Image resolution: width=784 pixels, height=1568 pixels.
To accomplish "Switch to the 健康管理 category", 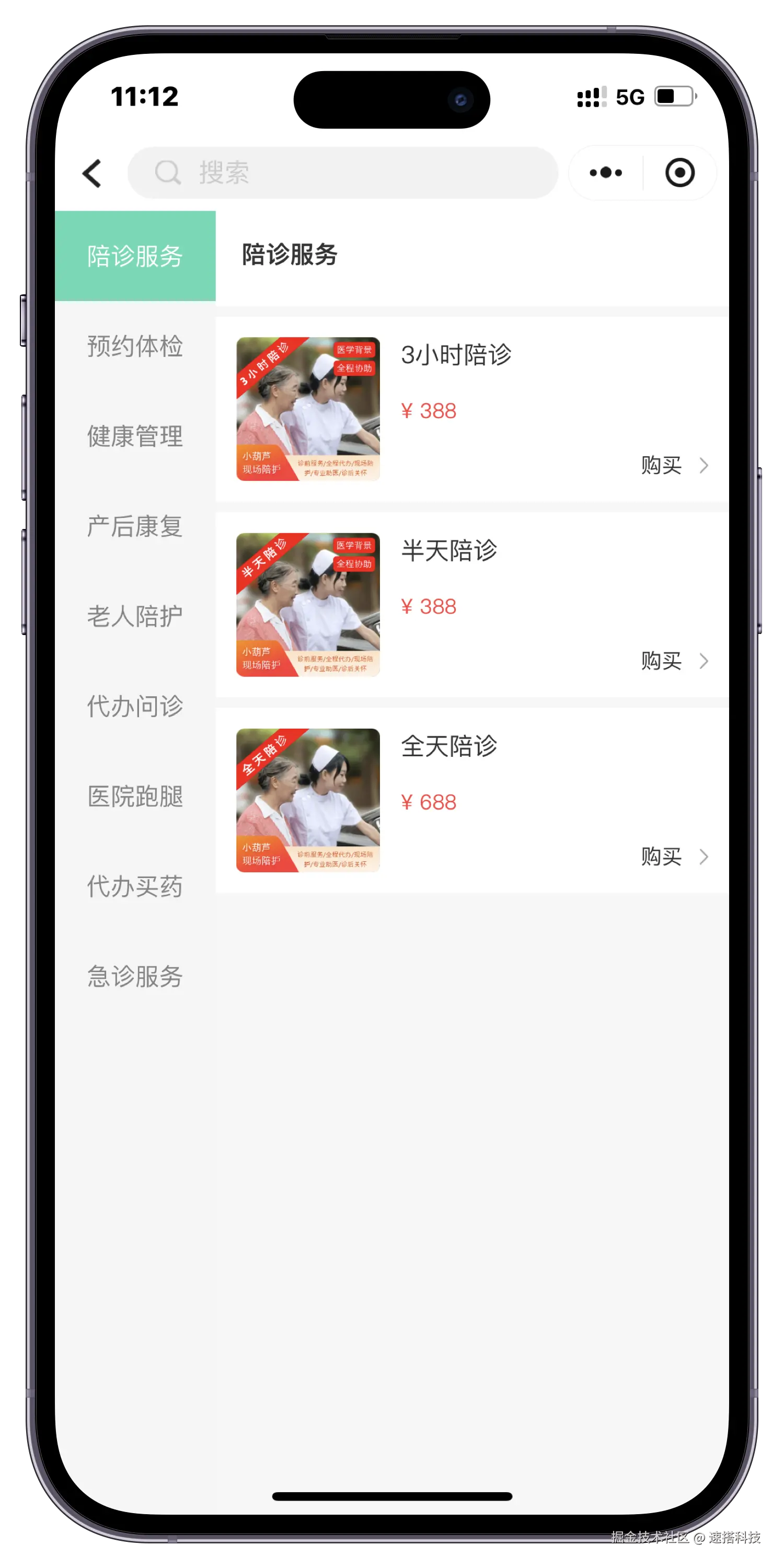I will pyautogui.click(x=135, y=436).
